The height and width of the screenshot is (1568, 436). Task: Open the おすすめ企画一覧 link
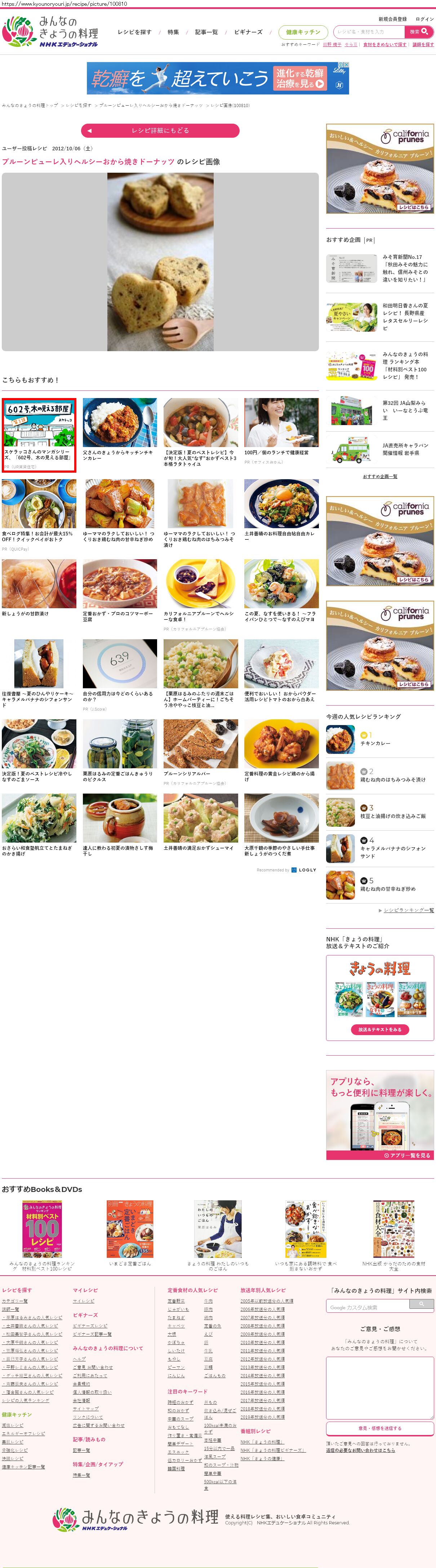(x=379, y=476)
